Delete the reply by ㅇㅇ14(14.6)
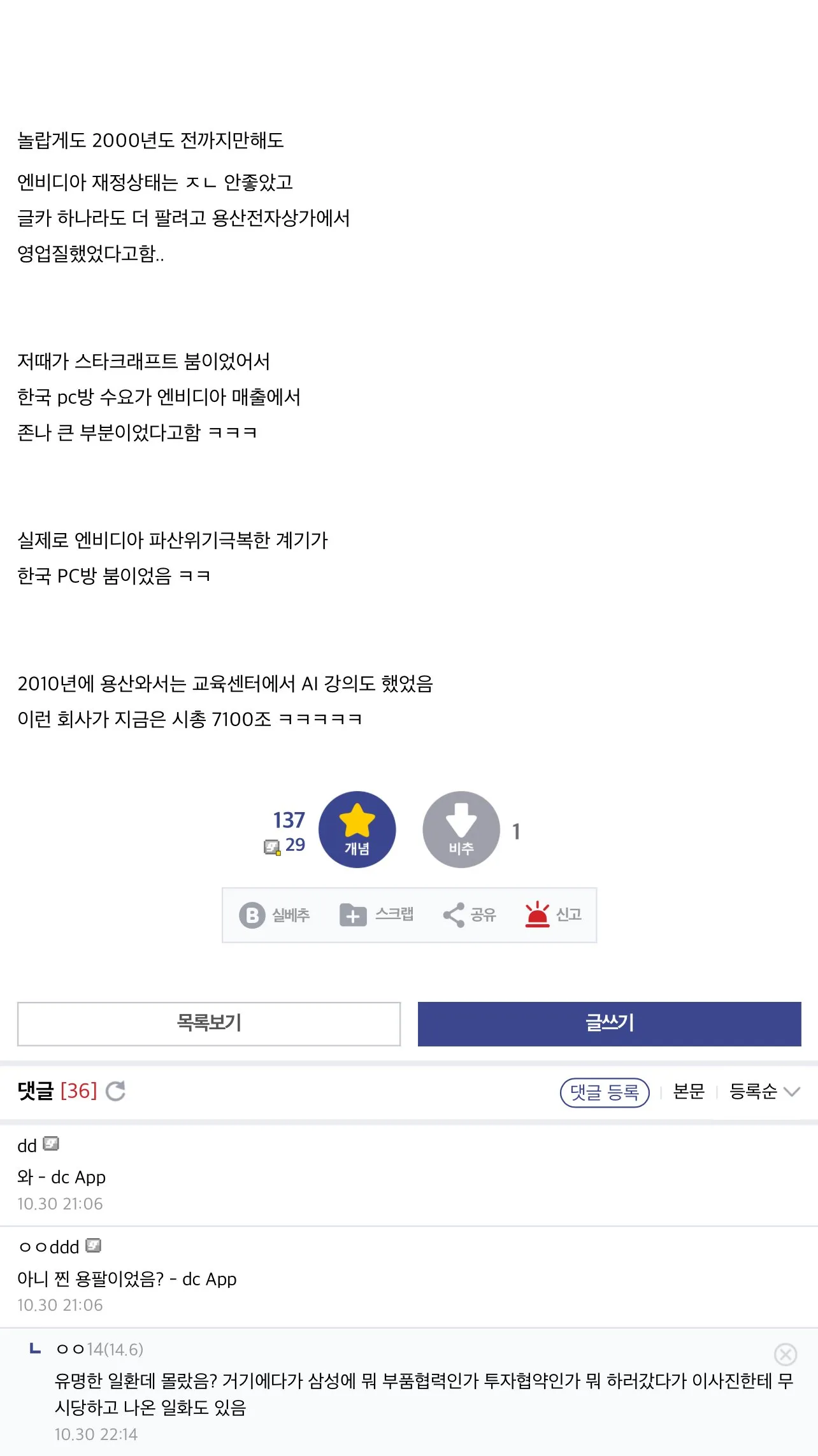Viewport: 818px width, 1456px height. [x=785, y=1354]
